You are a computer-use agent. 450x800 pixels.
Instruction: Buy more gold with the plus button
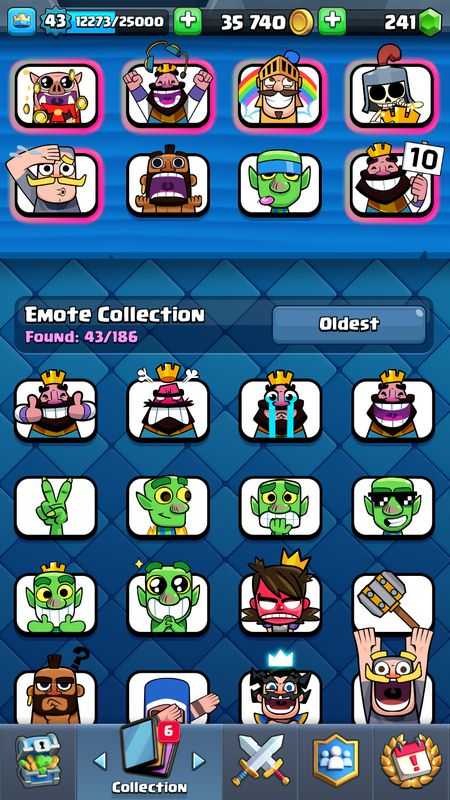332,21
